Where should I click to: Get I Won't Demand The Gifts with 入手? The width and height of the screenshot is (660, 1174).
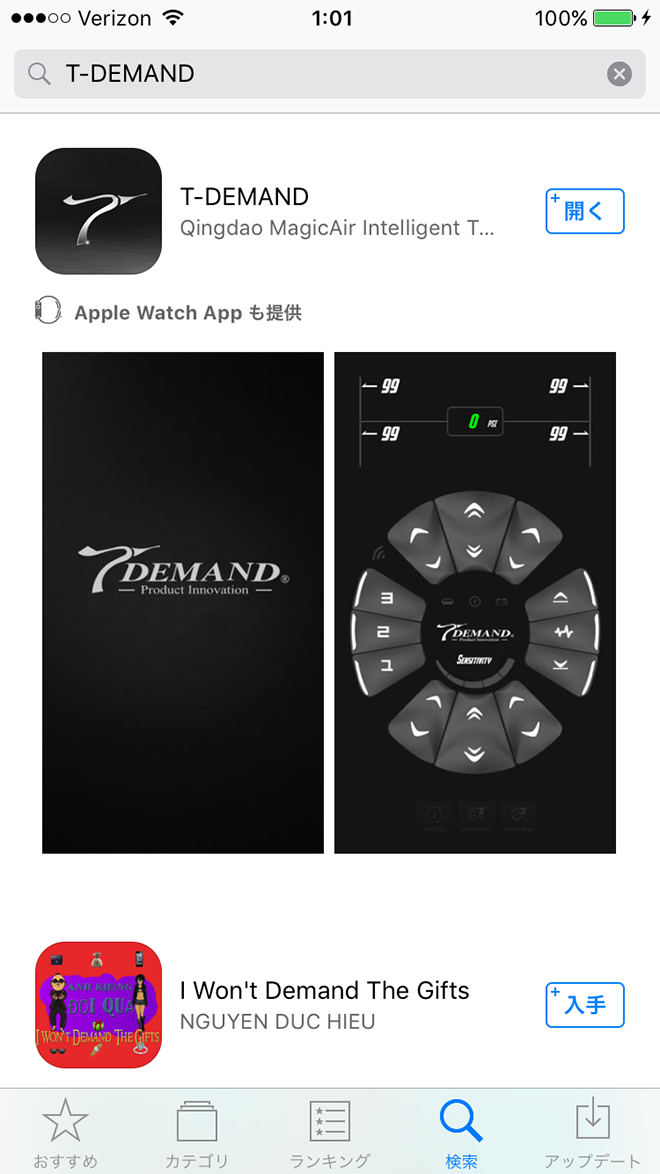[585, 1005]
